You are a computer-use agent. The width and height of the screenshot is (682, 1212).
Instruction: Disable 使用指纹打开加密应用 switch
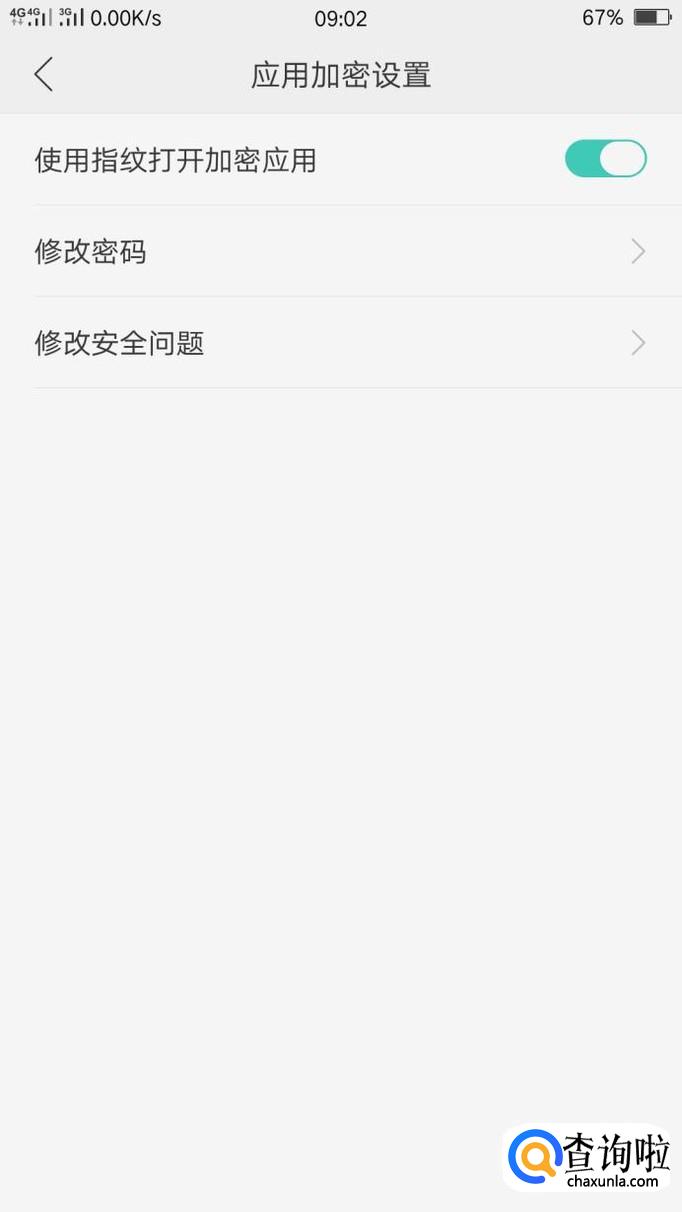click(x=605, y=159)
